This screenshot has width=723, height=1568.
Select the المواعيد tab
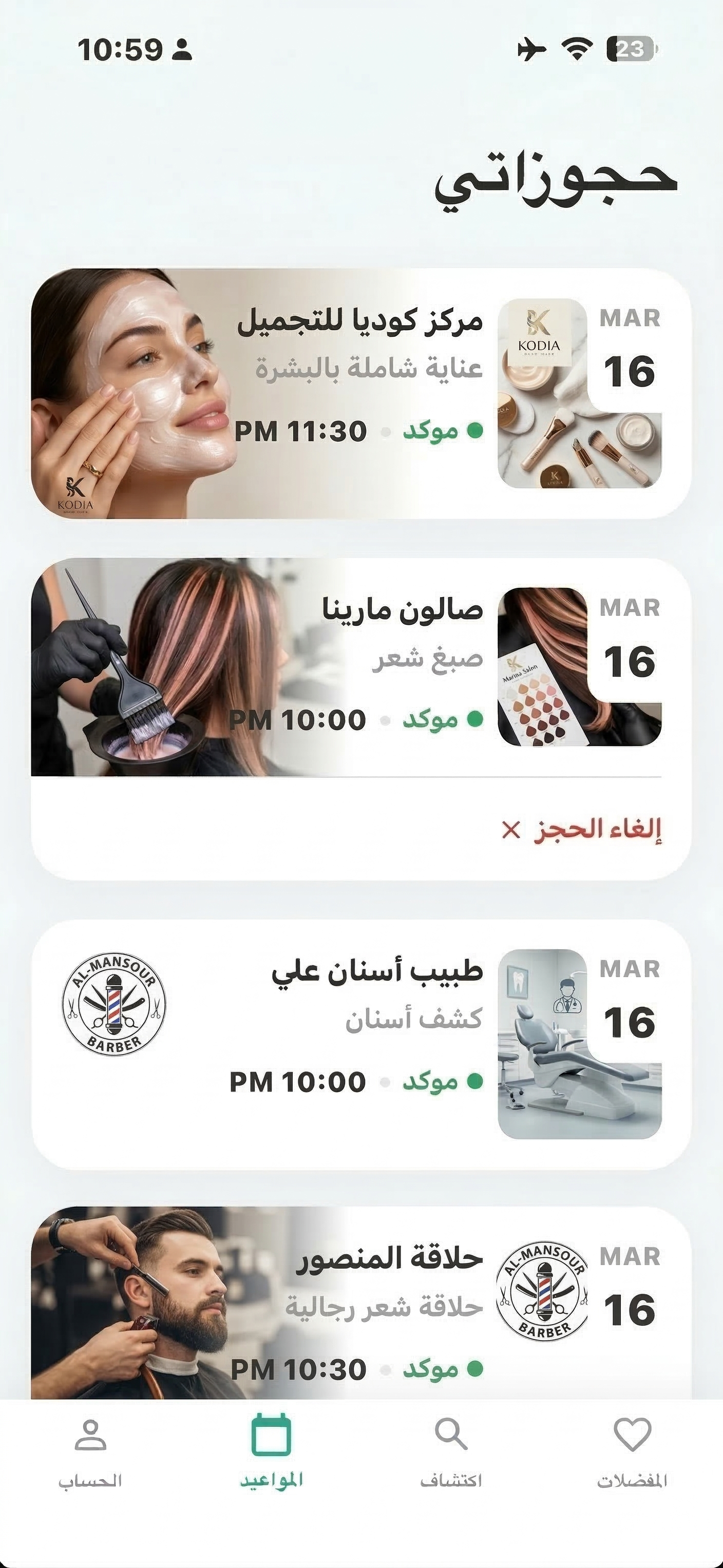[271, 1454]
